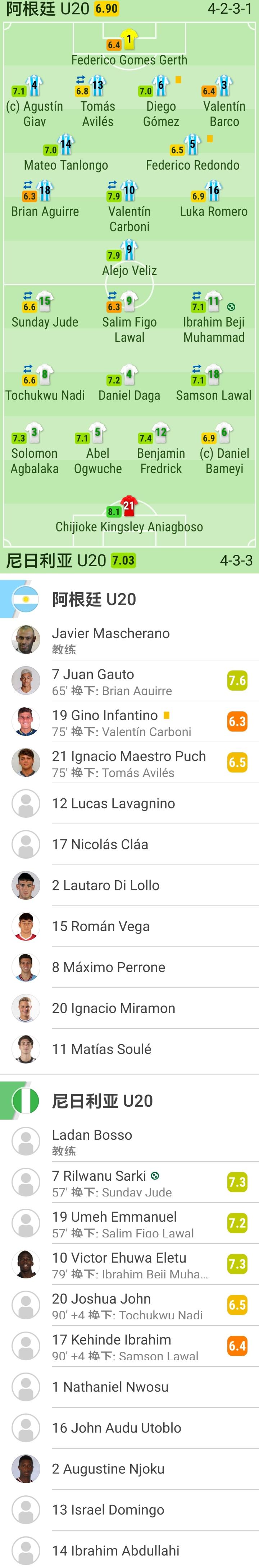Open Luka Romero's player profile
Screen dimensions: 259x1568
coord(213,202)
